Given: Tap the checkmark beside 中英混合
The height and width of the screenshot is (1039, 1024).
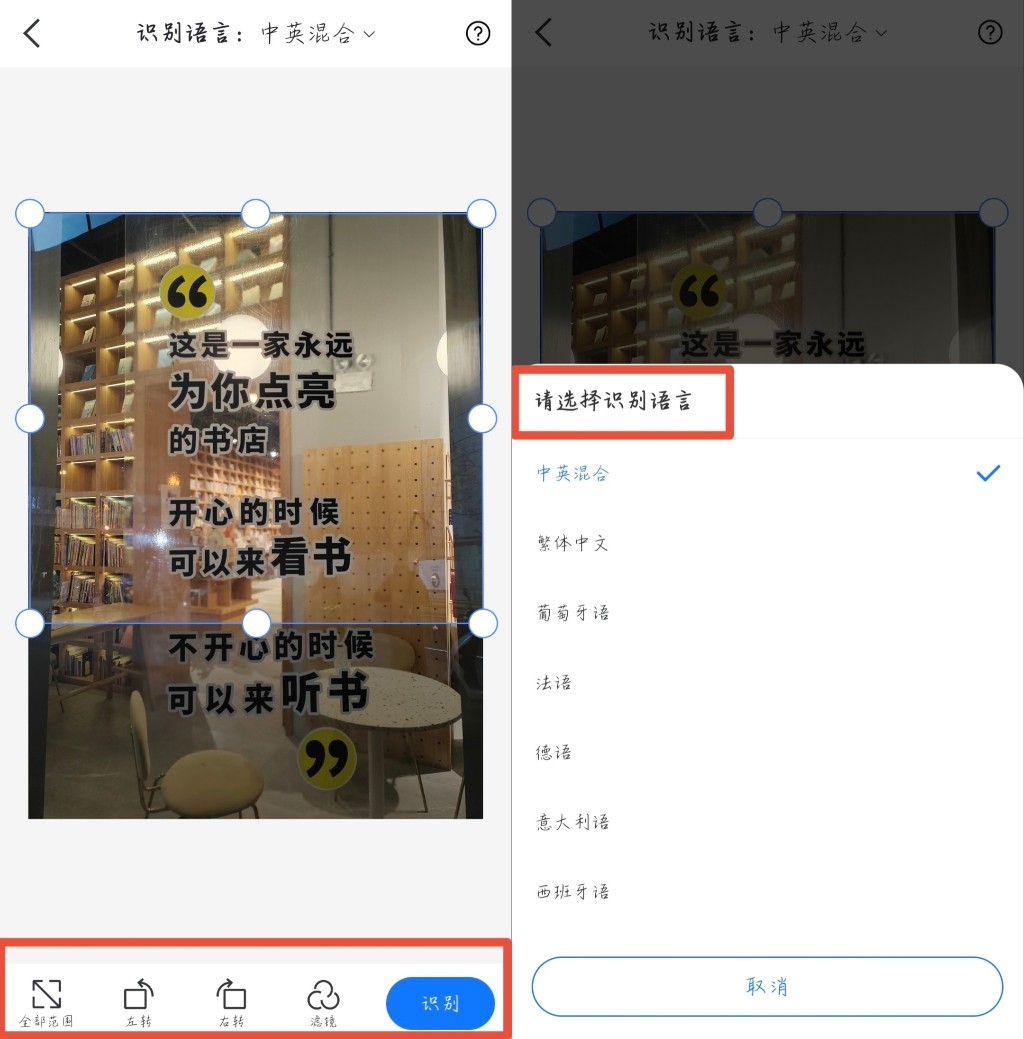Looking at the screenshot, I should (988, 472).
